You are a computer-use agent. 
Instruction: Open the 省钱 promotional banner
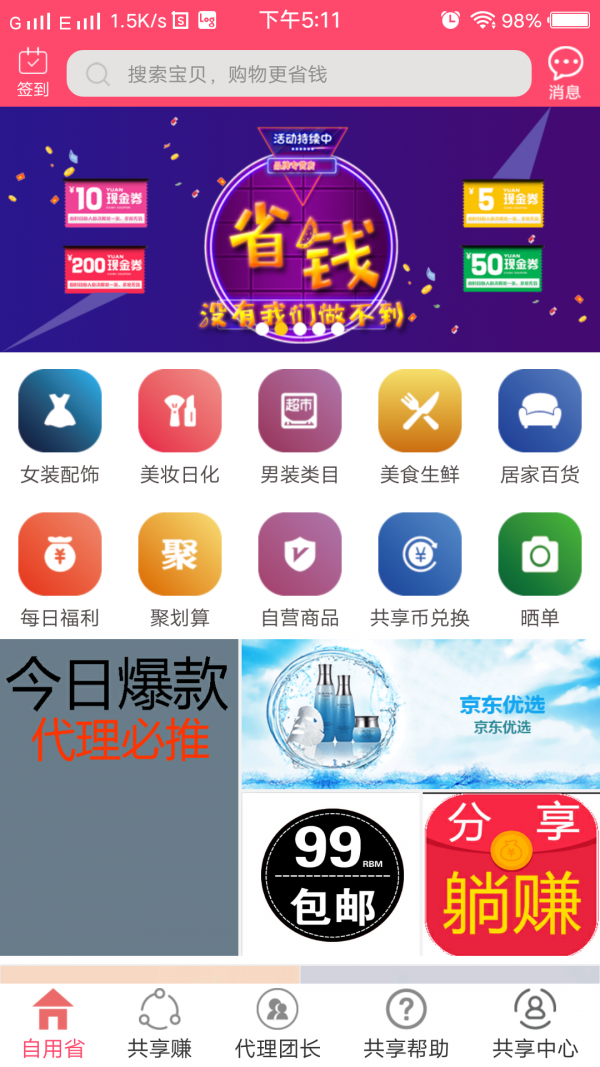300,230
